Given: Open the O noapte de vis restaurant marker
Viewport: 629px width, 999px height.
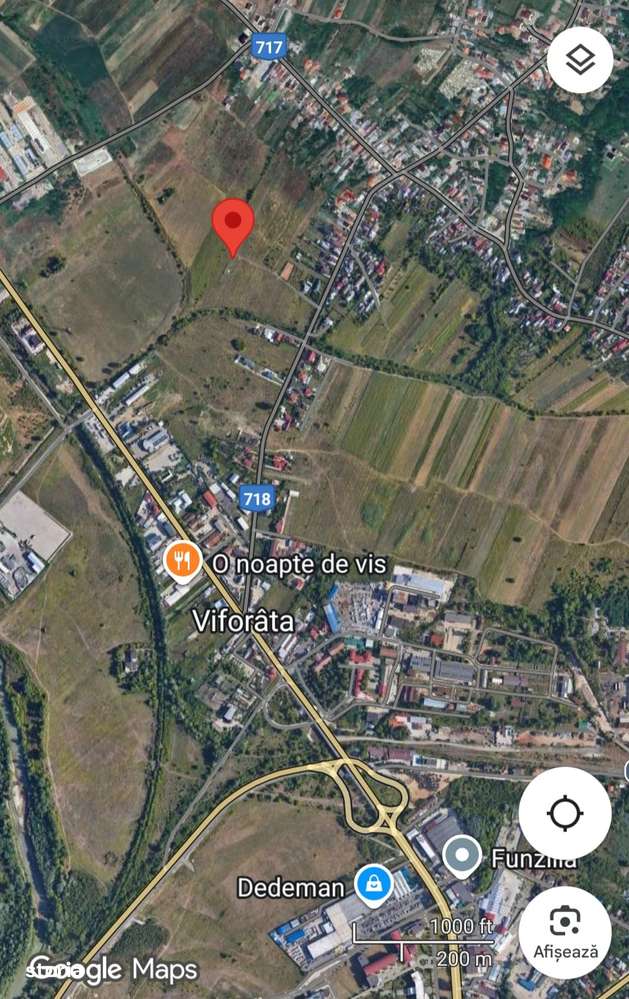Looking at the screenshot, I should [x=182, y=562].
